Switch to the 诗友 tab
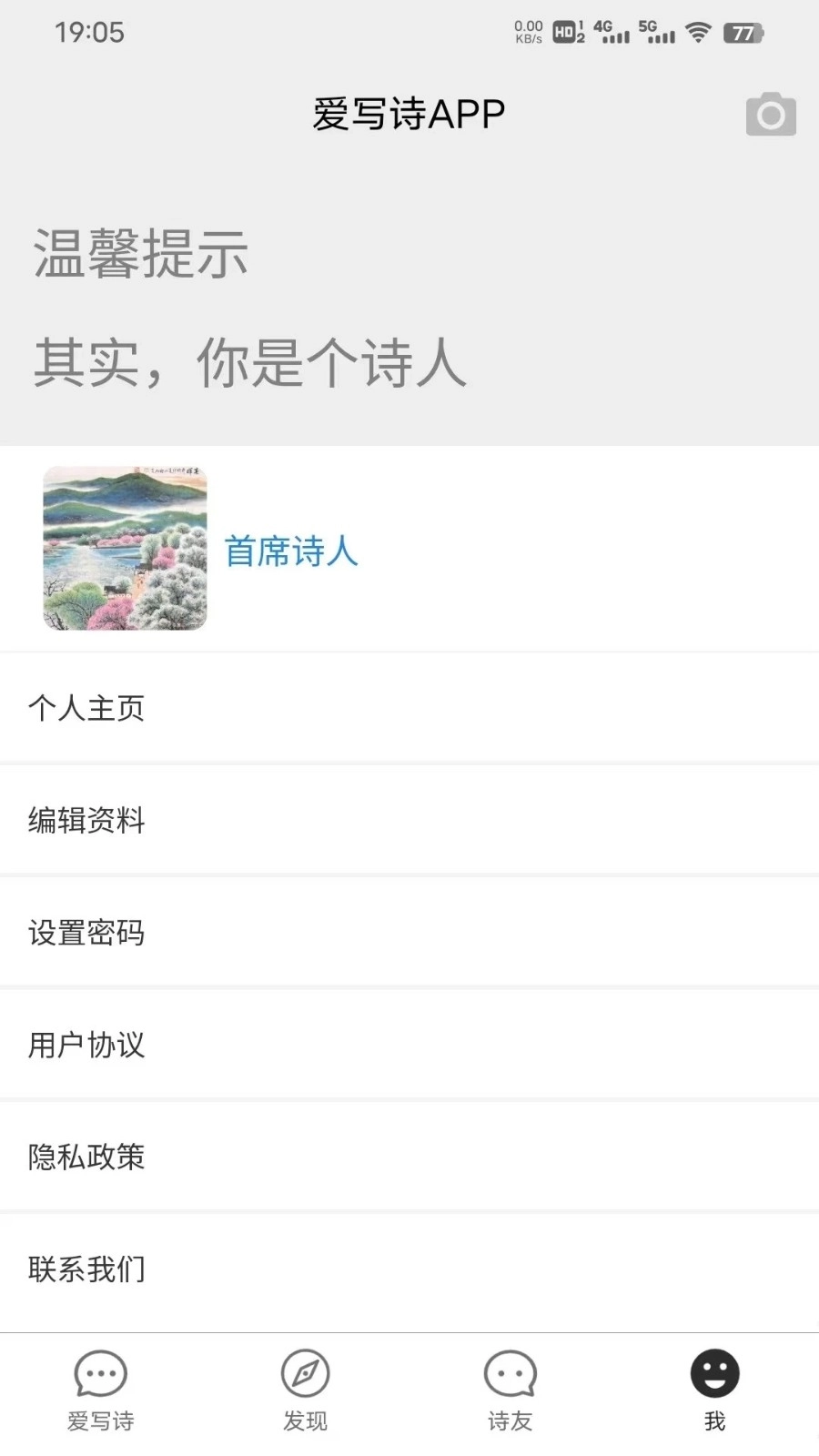Image resolution: width=819 pixels, height=1456 pixels. point(510,1392)
